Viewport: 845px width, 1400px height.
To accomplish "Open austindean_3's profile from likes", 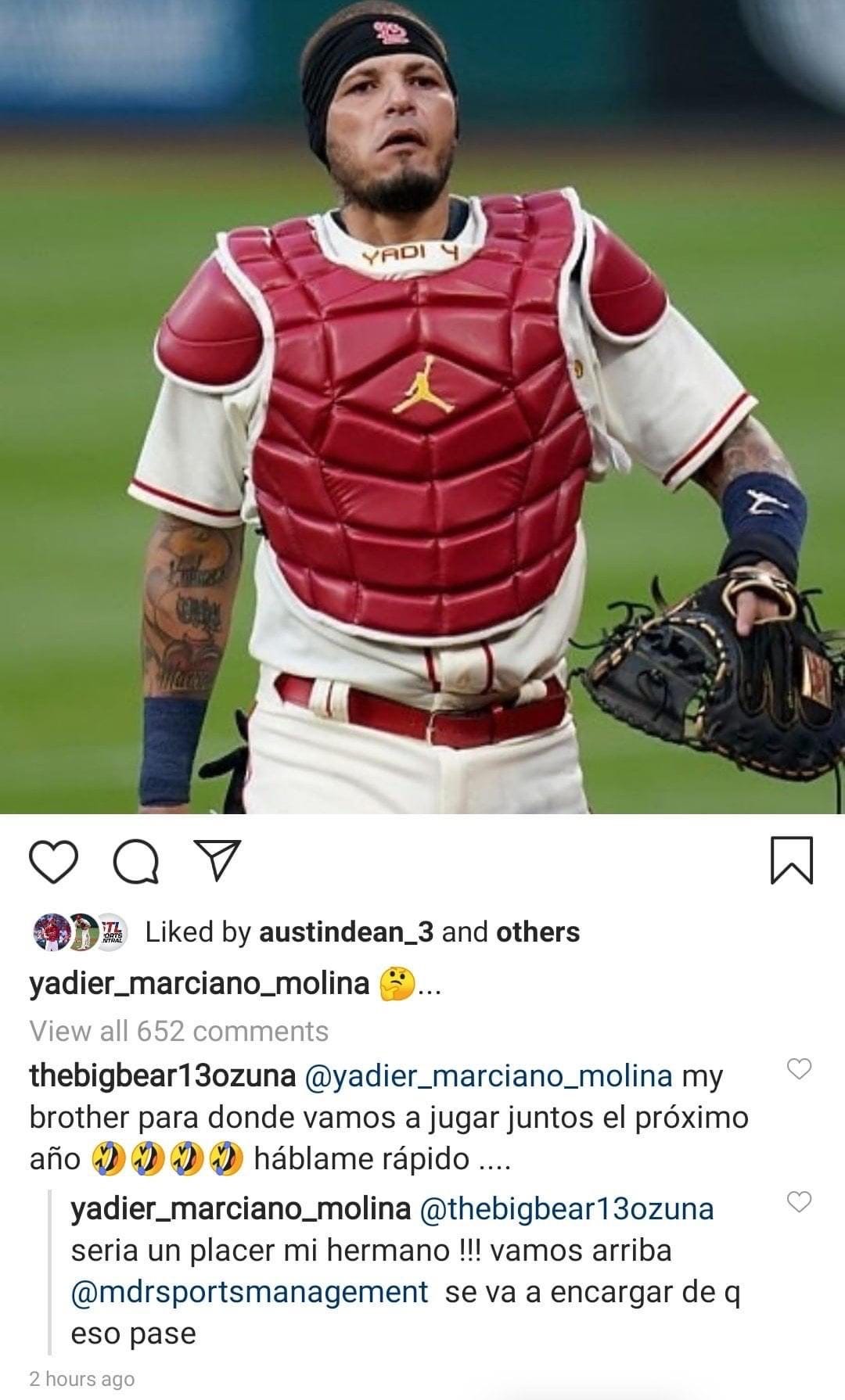I will [x=346, y=932].
